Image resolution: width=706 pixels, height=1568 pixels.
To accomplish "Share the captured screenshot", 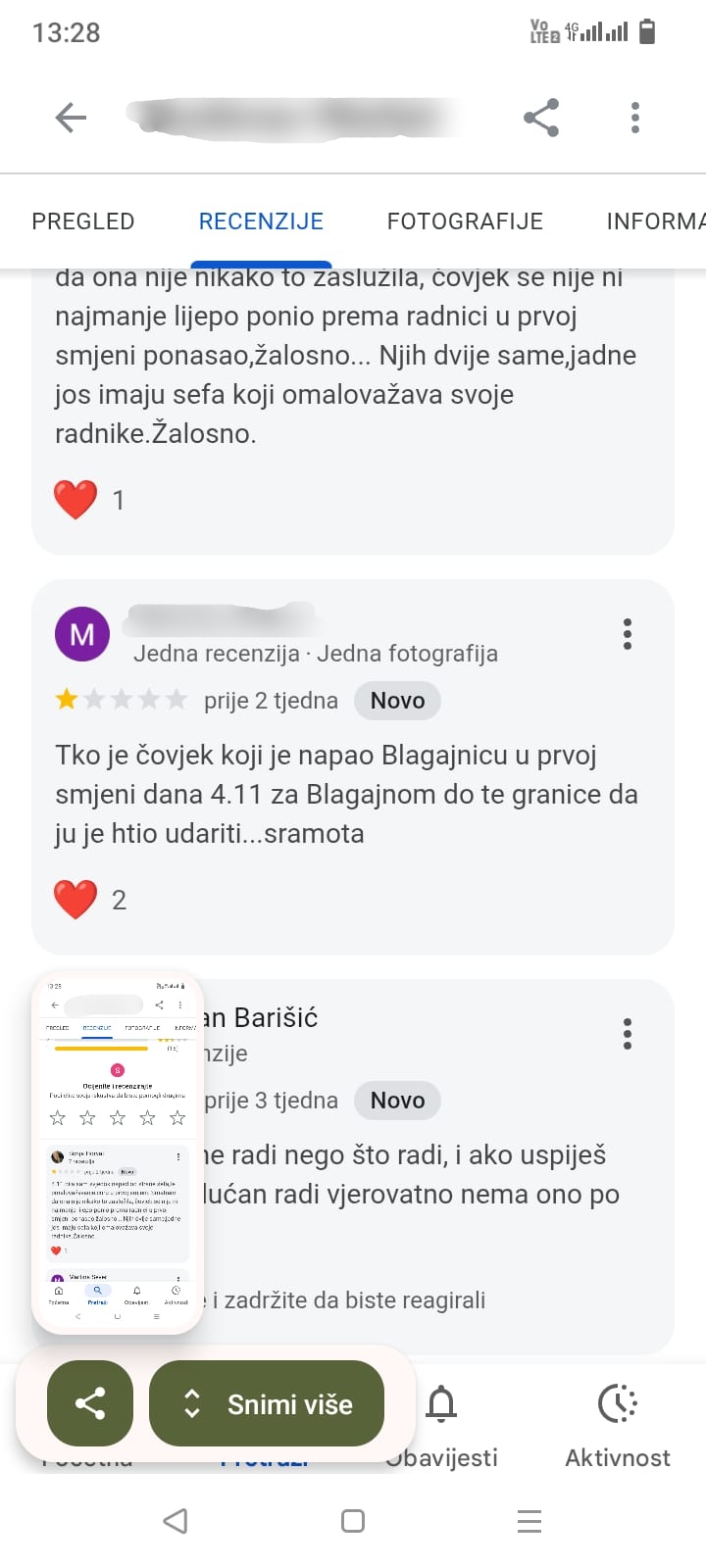I will tap(90, 1403).
